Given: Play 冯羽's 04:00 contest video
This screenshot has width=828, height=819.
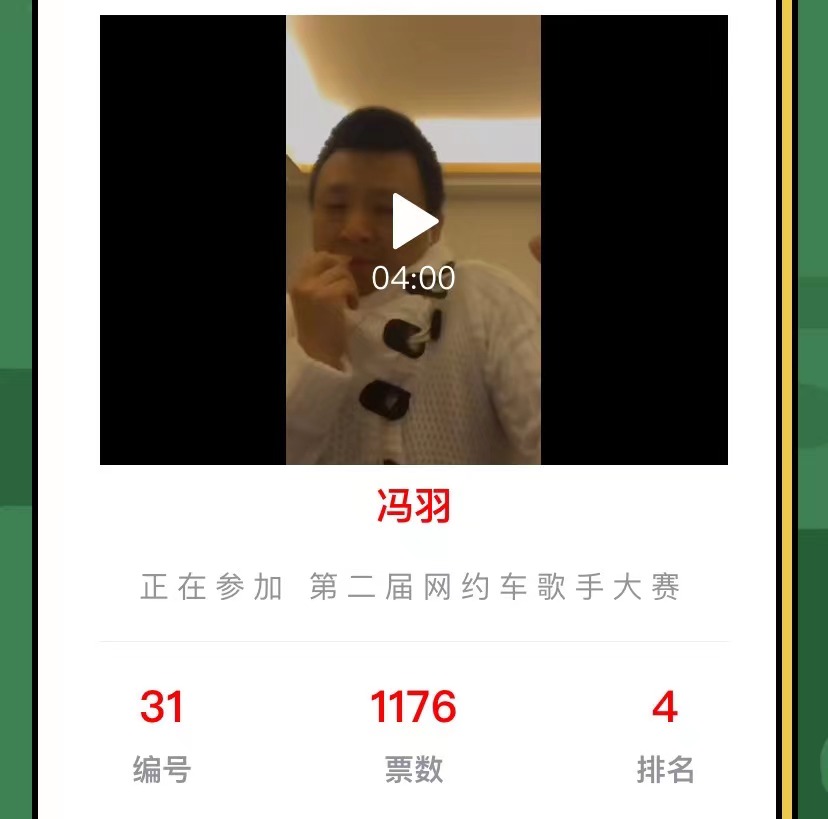Looking at the screenshot, I should [x=414, y=221].
